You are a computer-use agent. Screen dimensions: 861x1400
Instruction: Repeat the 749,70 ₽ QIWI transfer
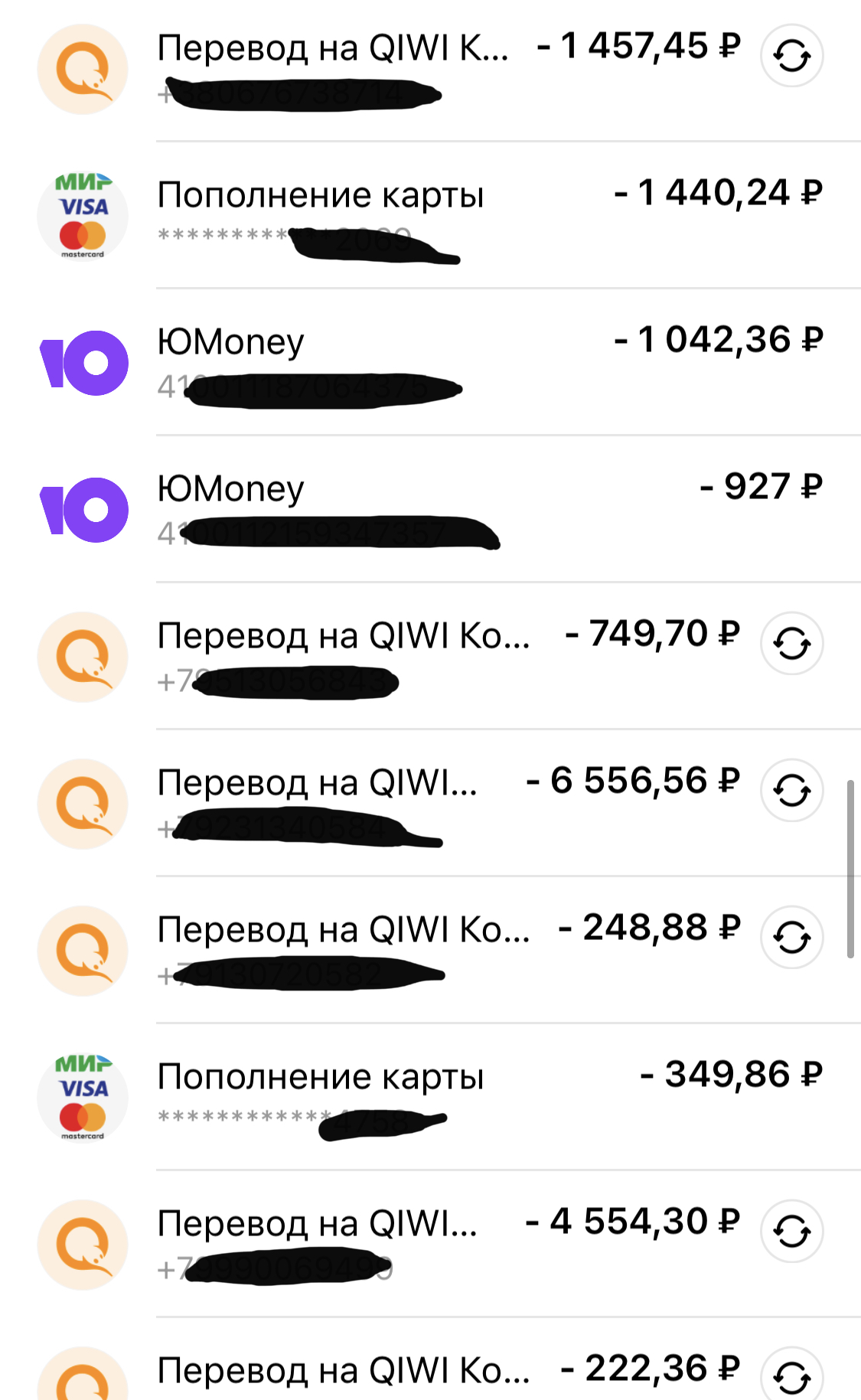791,643
